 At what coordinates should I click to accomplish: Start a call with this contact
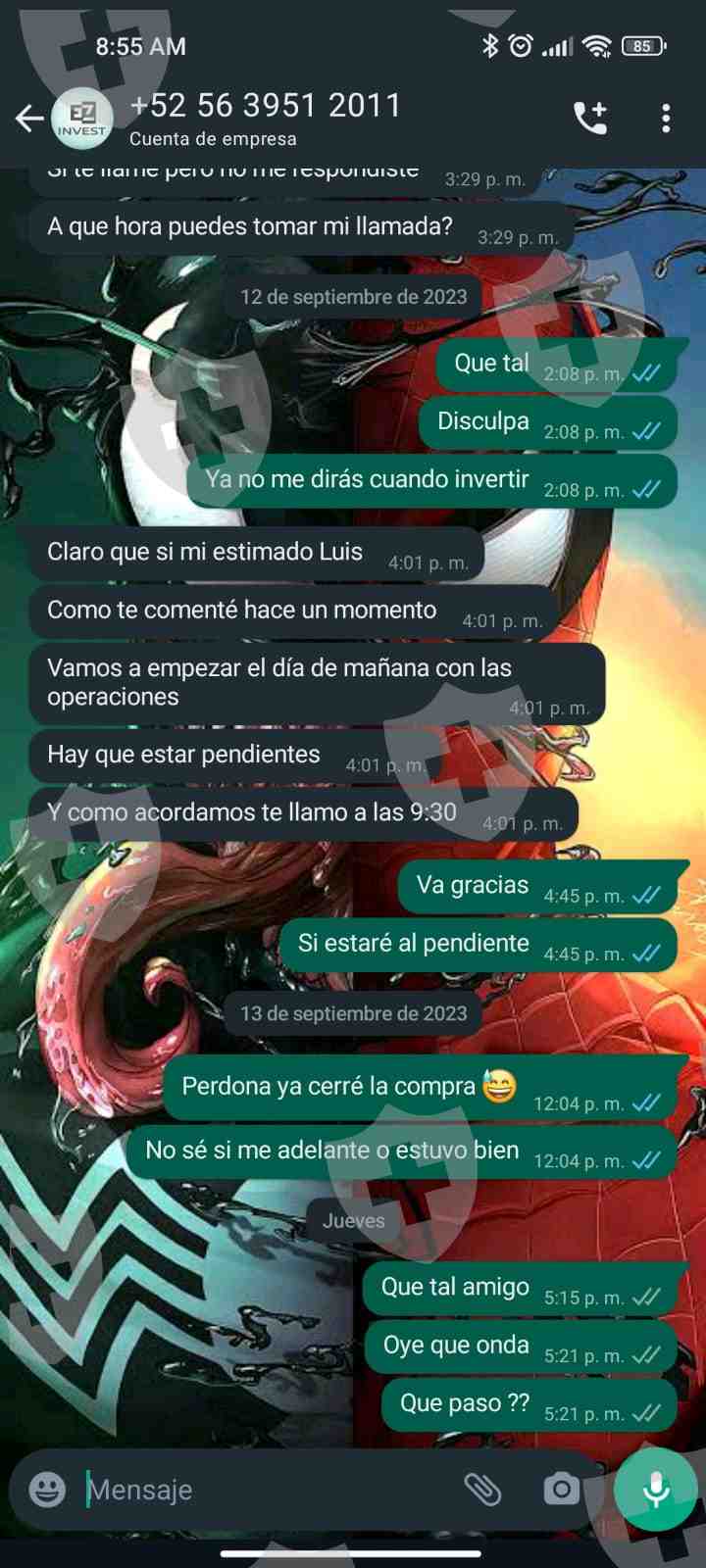point(590,118)
